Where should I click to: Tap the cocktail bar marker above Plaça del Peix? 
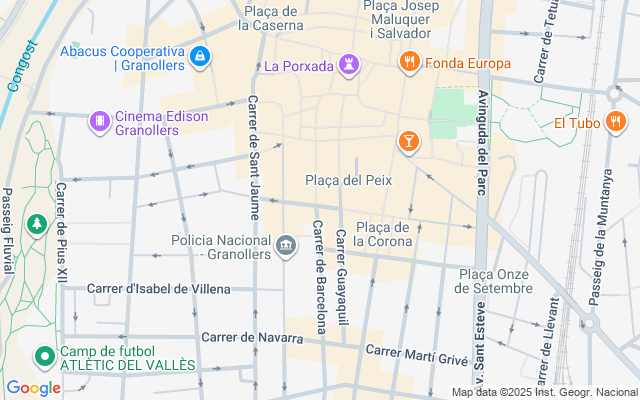[408, 143]
